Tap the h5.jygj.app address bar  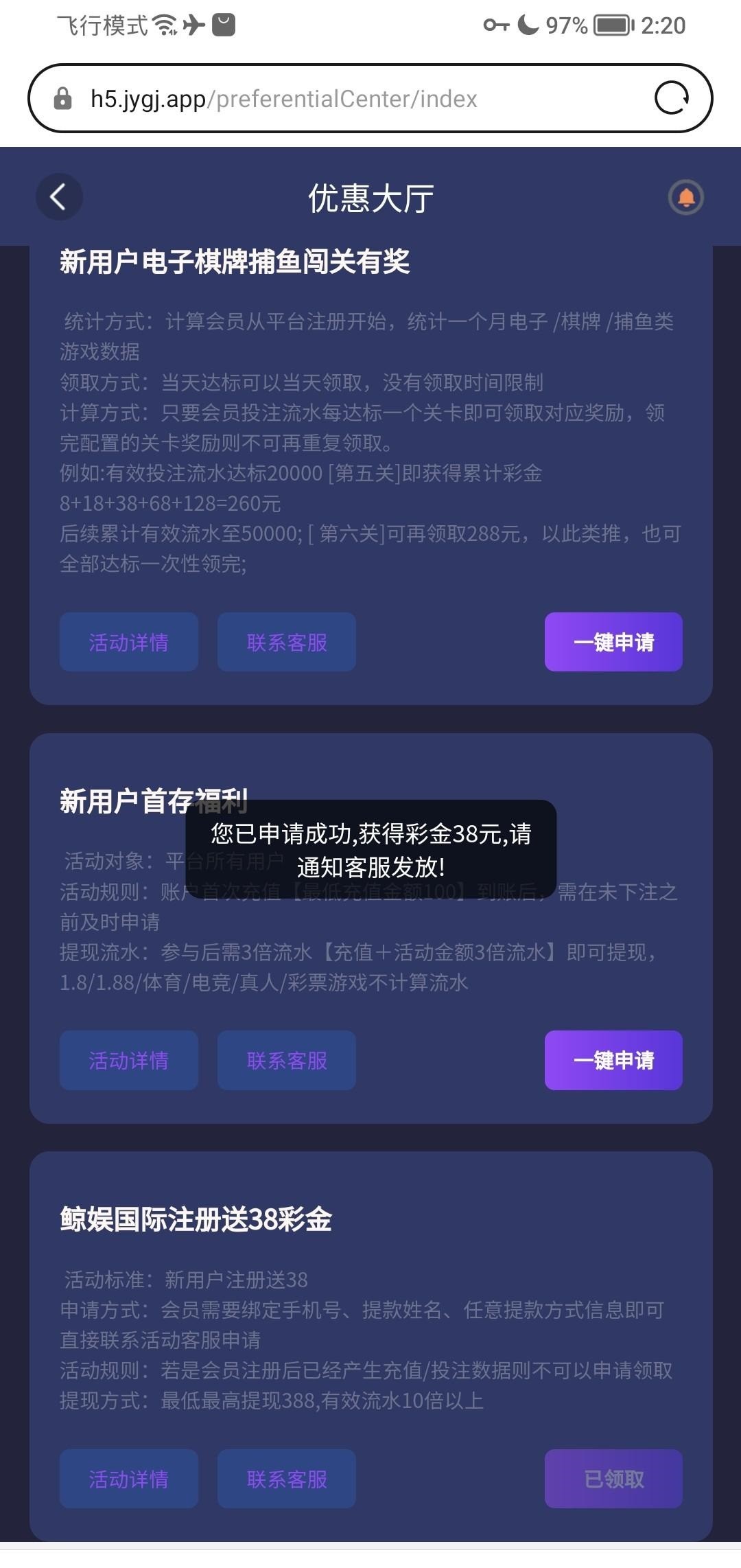click(343, 99)
